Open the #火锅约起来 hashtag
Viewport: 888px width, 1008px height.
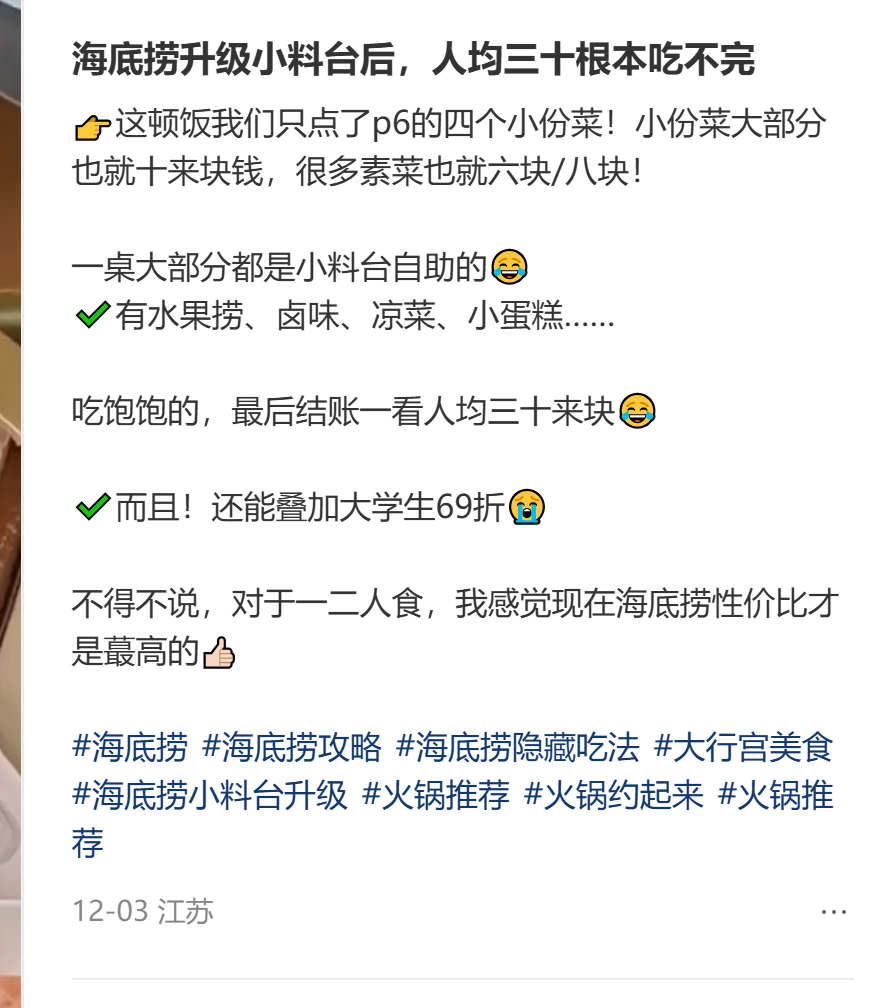click(614, 796)
